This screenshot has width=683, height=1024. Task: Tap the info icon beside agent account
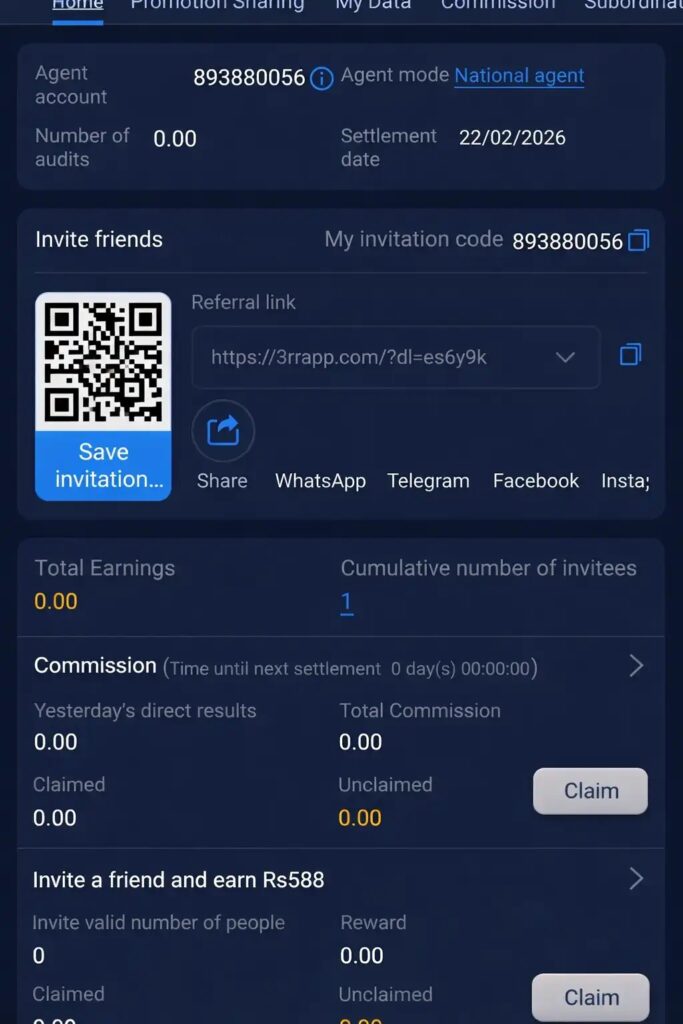(322, 79)
